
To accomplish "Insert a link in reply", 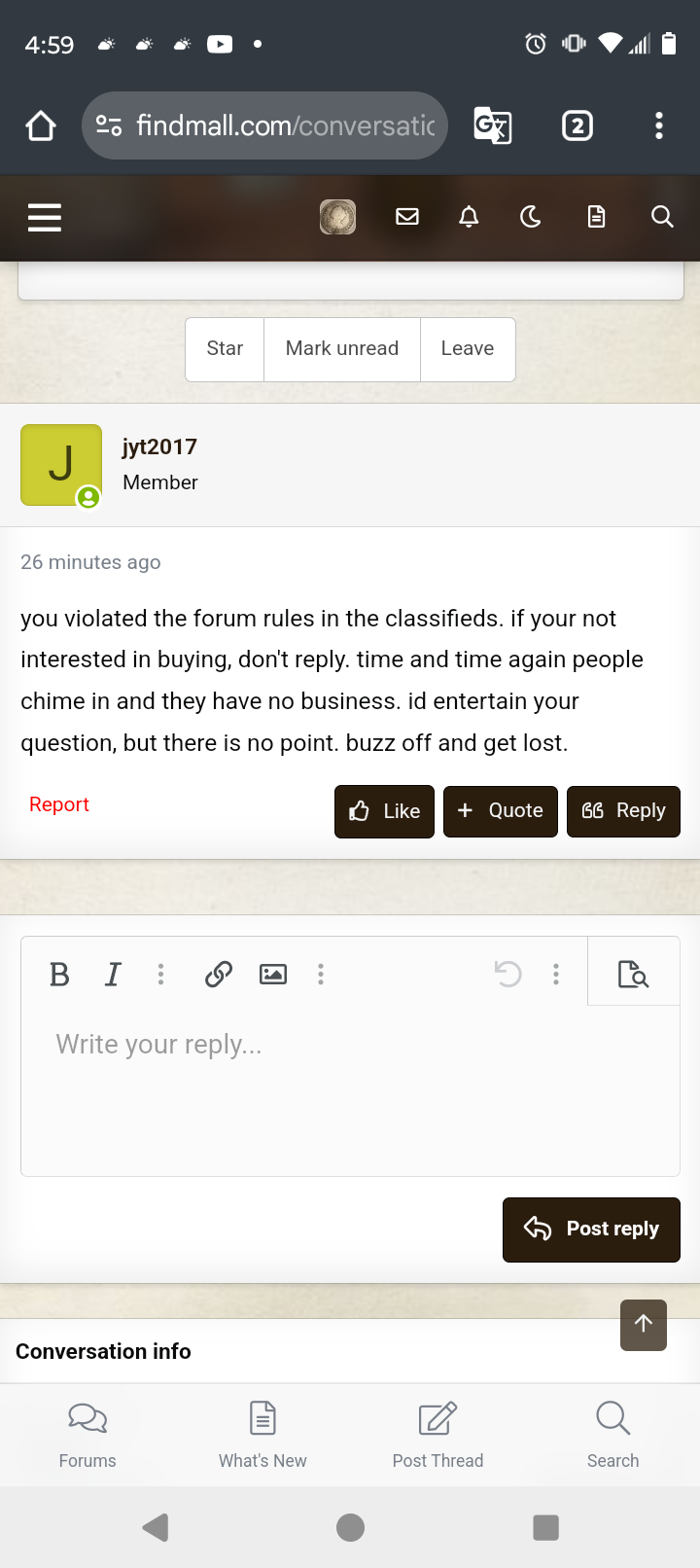I will (x=219, y=974).
